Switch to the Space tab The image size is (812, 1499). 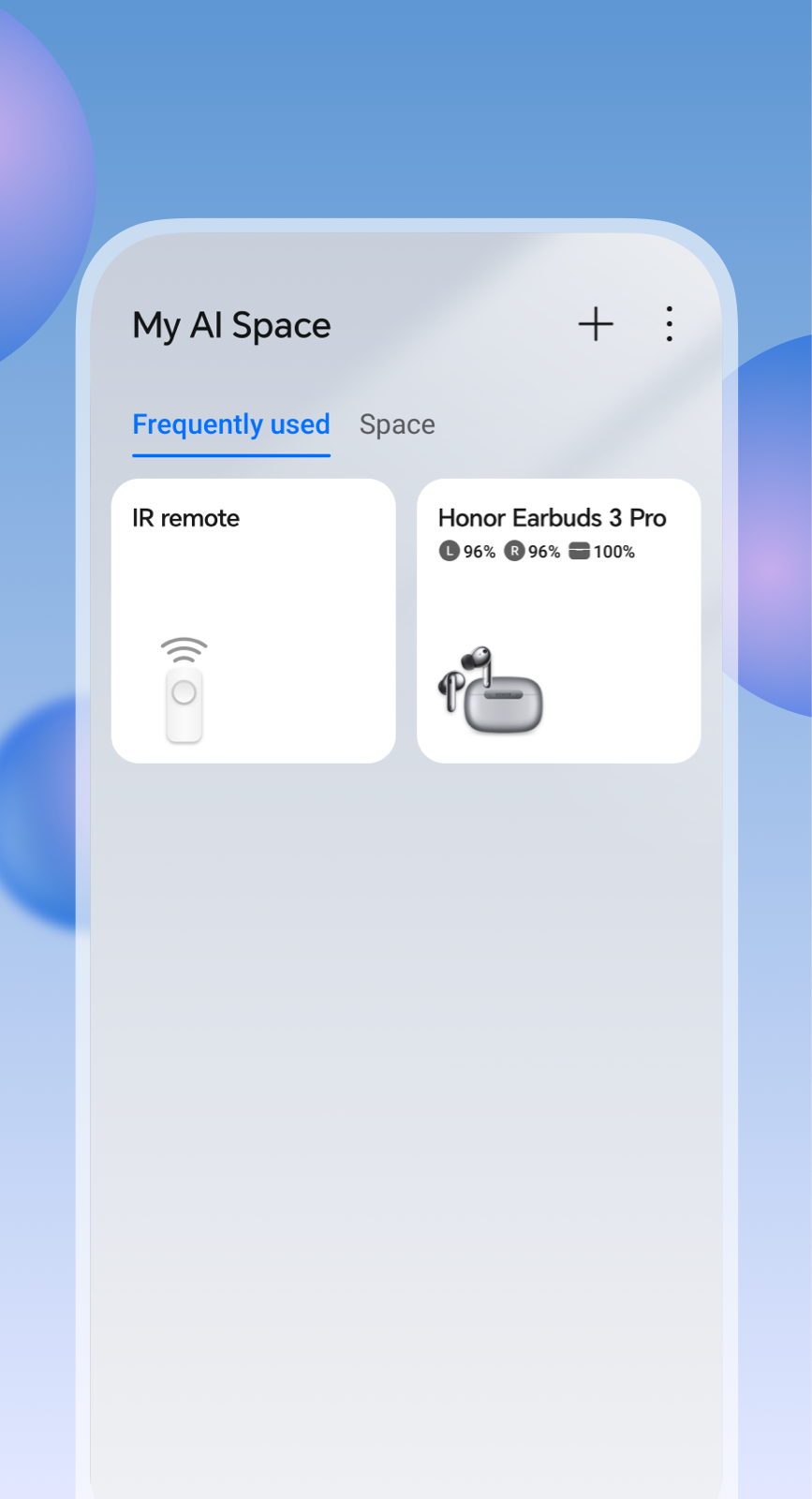[x=397, y=424]
